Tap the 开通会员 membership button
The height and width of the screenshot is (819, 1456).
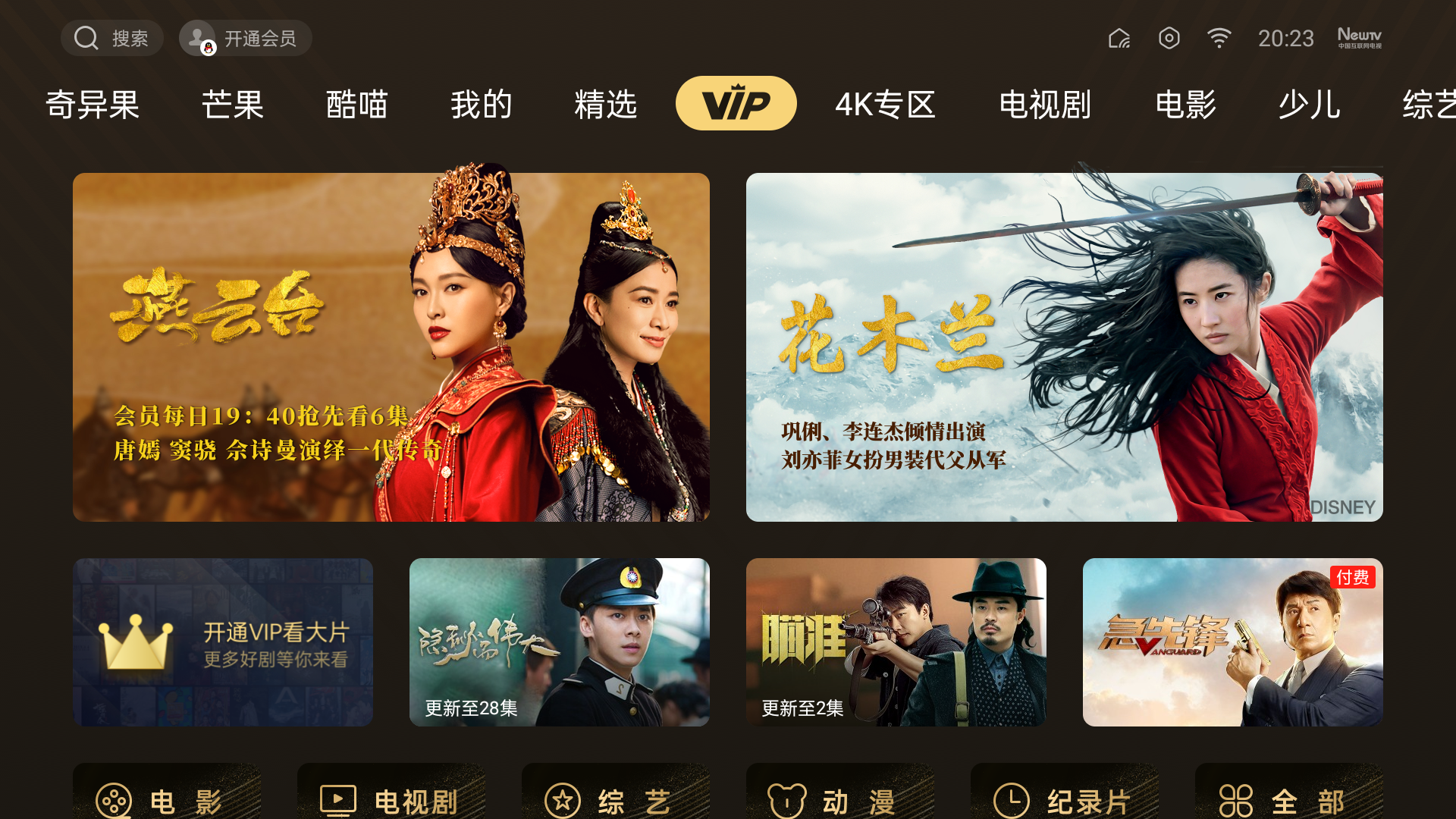click(245, 38)
